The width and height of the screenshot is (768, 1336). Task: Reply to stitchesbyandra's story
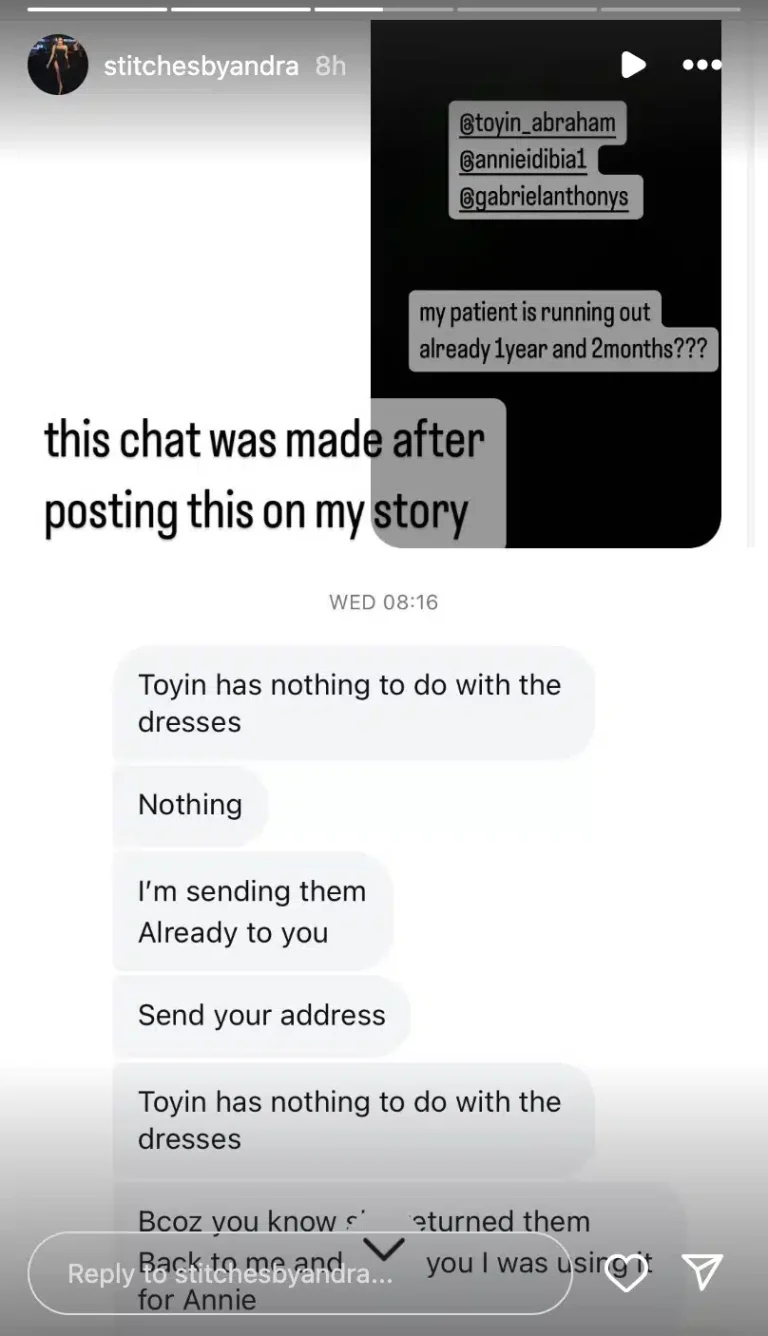(x=230, y=1273)
